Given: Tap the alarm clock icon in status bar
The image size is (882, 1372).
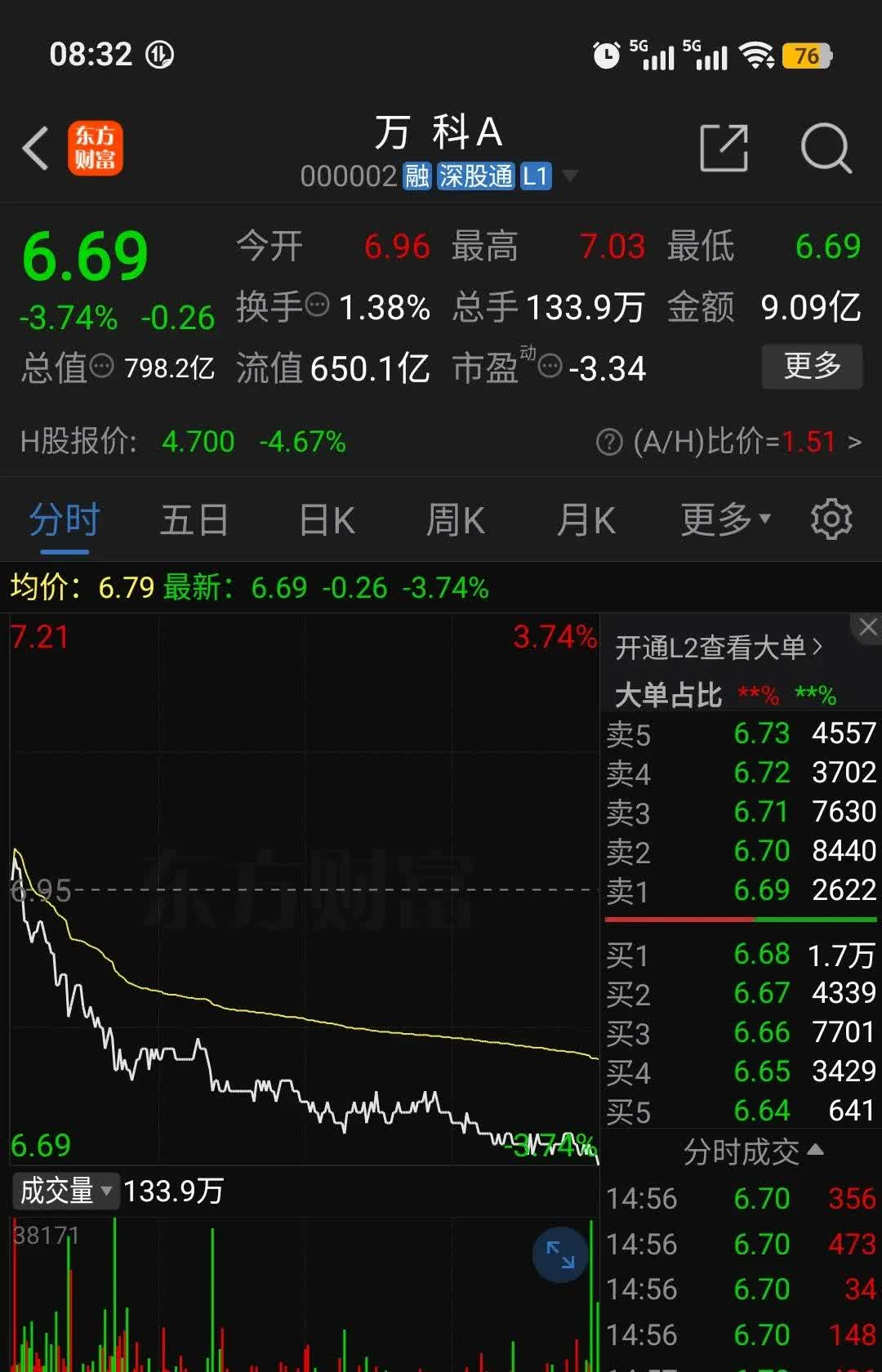Looking at the screenshot, I should [x=606, y=54].
